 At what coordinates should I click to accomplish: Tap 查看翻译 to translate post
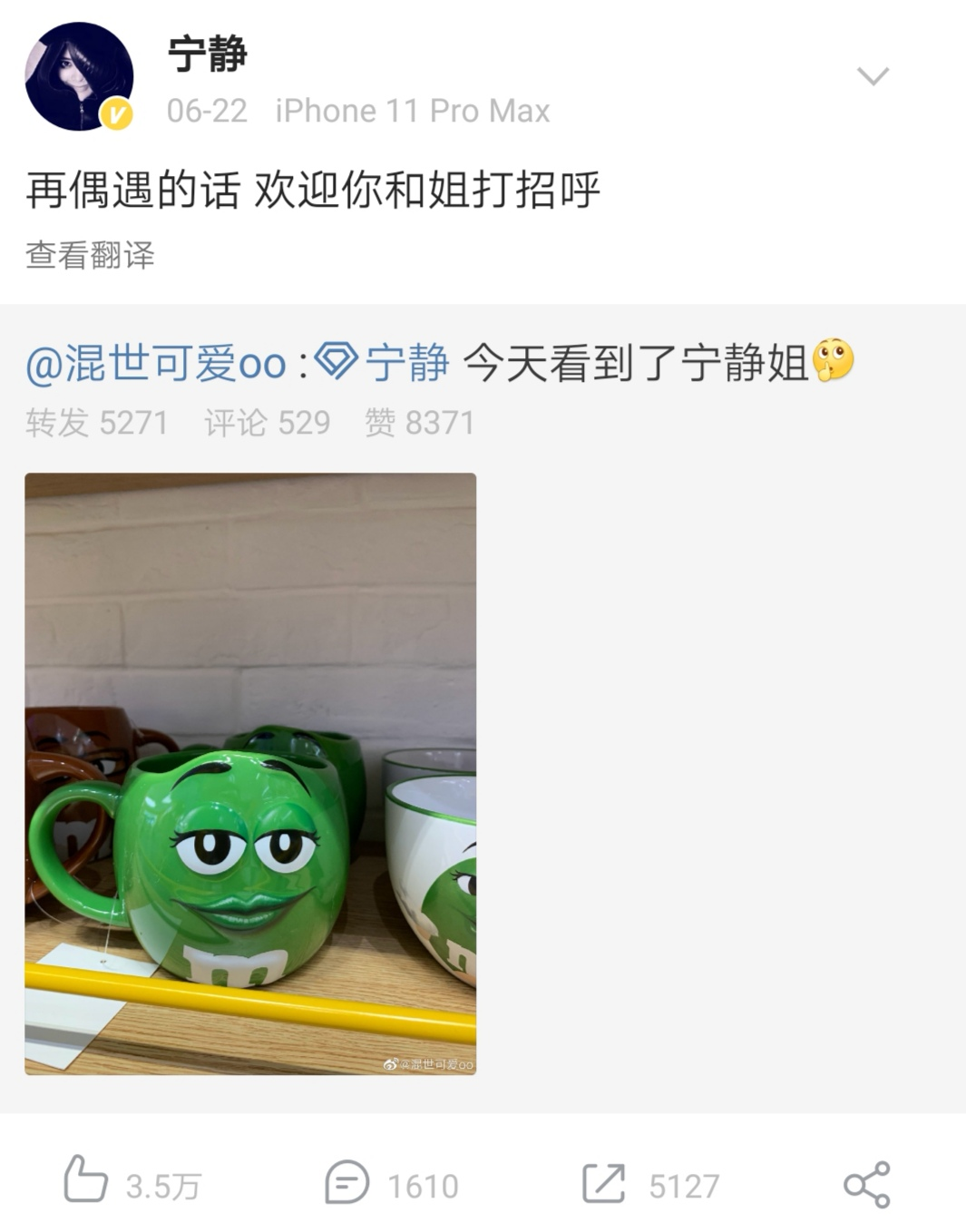[90, 255]
